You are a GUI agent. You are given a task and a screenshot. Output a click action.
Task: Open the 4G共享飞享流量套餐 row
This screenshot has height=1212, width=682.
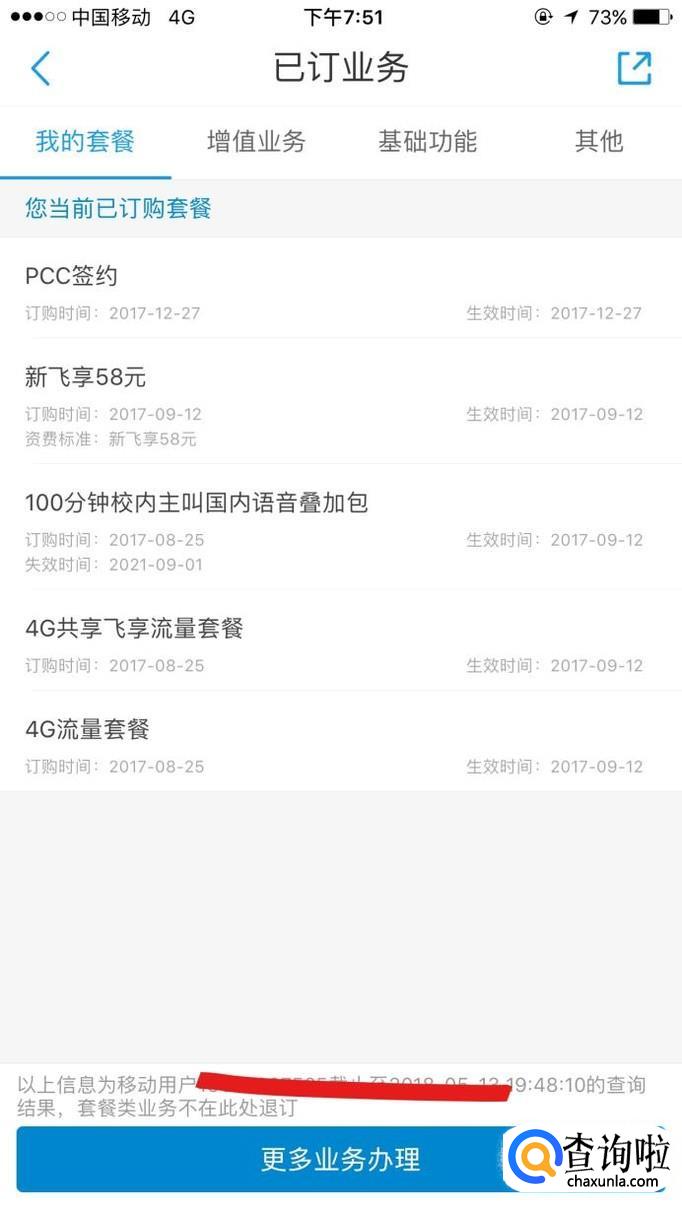341,640
